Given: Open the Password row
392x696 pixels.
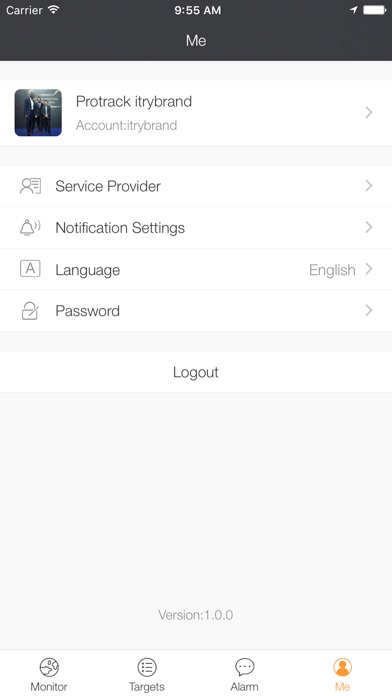Looking at the screenshot, I should tap(196, 311).
